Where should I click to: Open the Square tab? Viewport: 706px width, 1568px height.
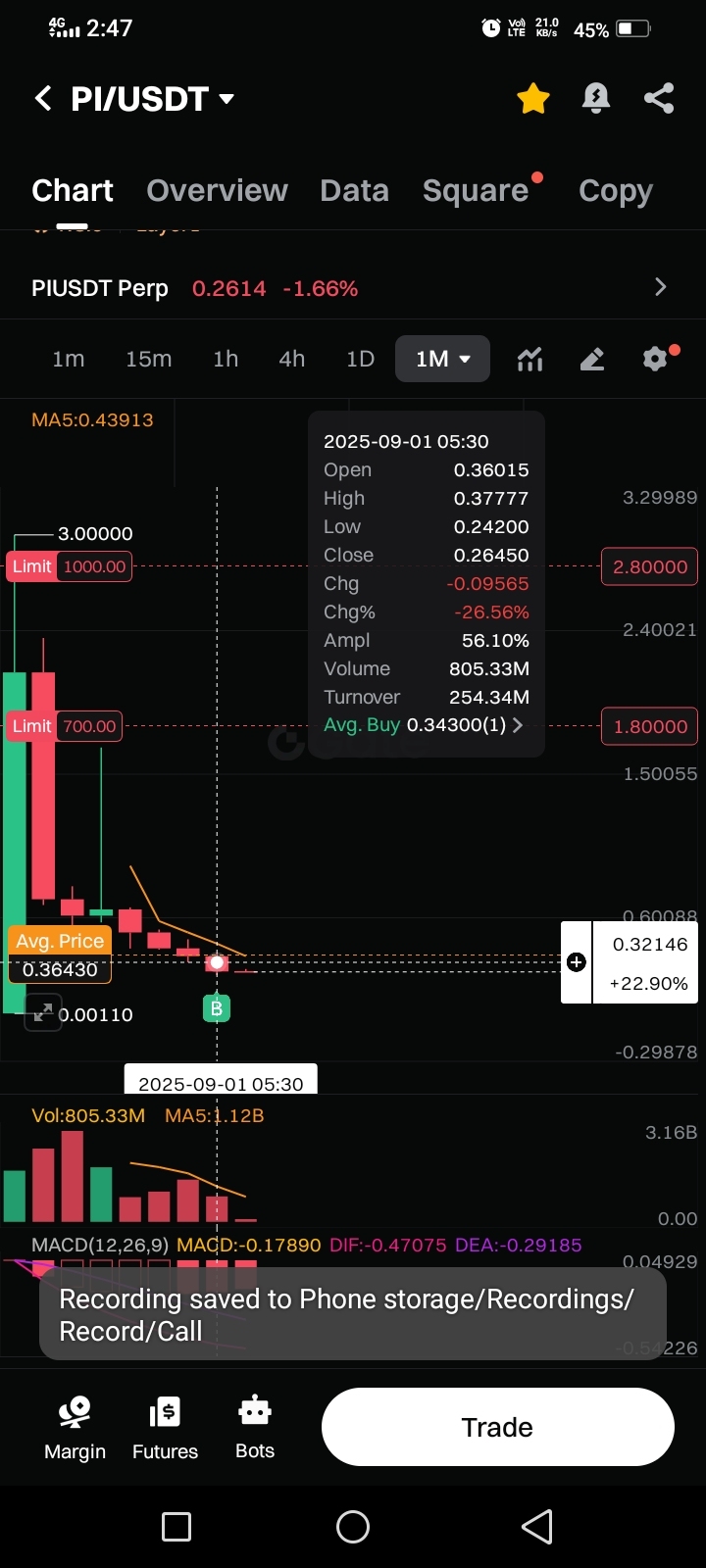(476, 190)
